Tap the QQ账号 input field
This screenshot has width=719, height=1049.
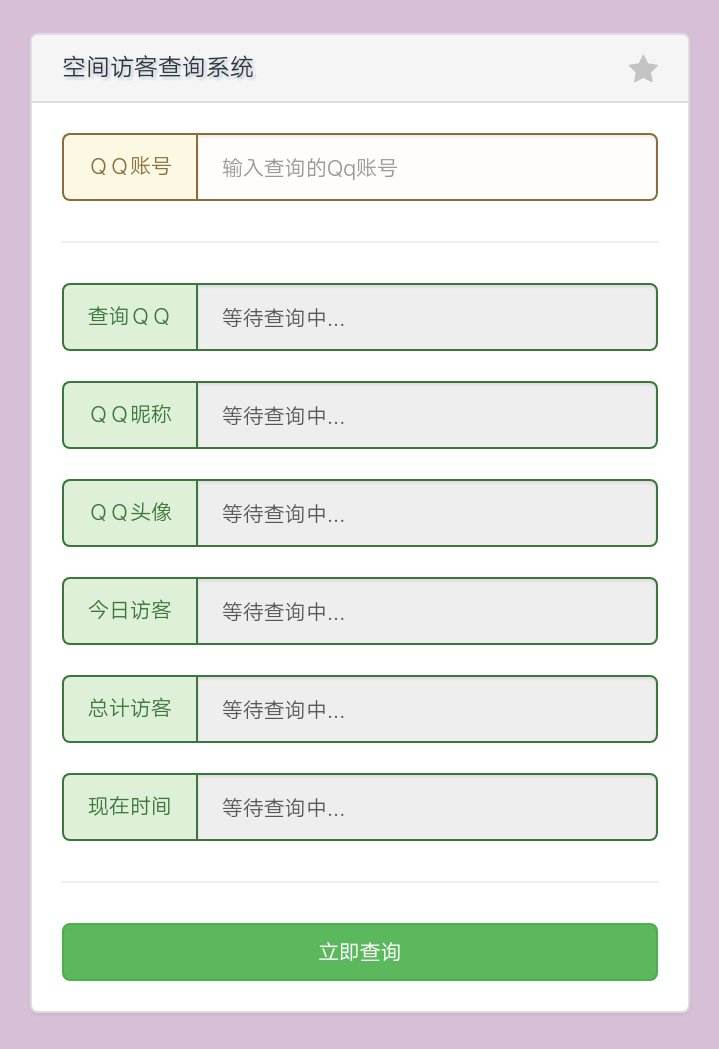(426, 167)
